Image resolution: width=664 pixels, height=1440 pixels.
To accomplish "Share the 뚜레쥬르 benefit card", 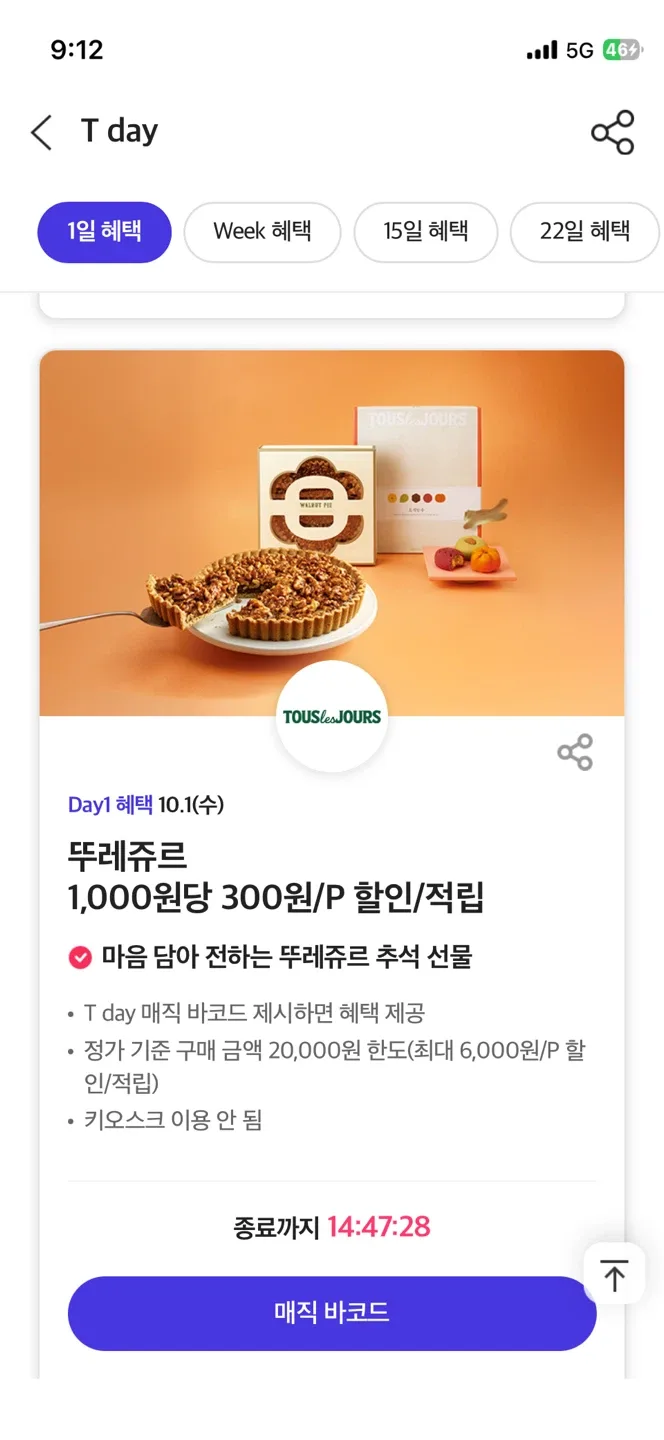I will point(575,752).
